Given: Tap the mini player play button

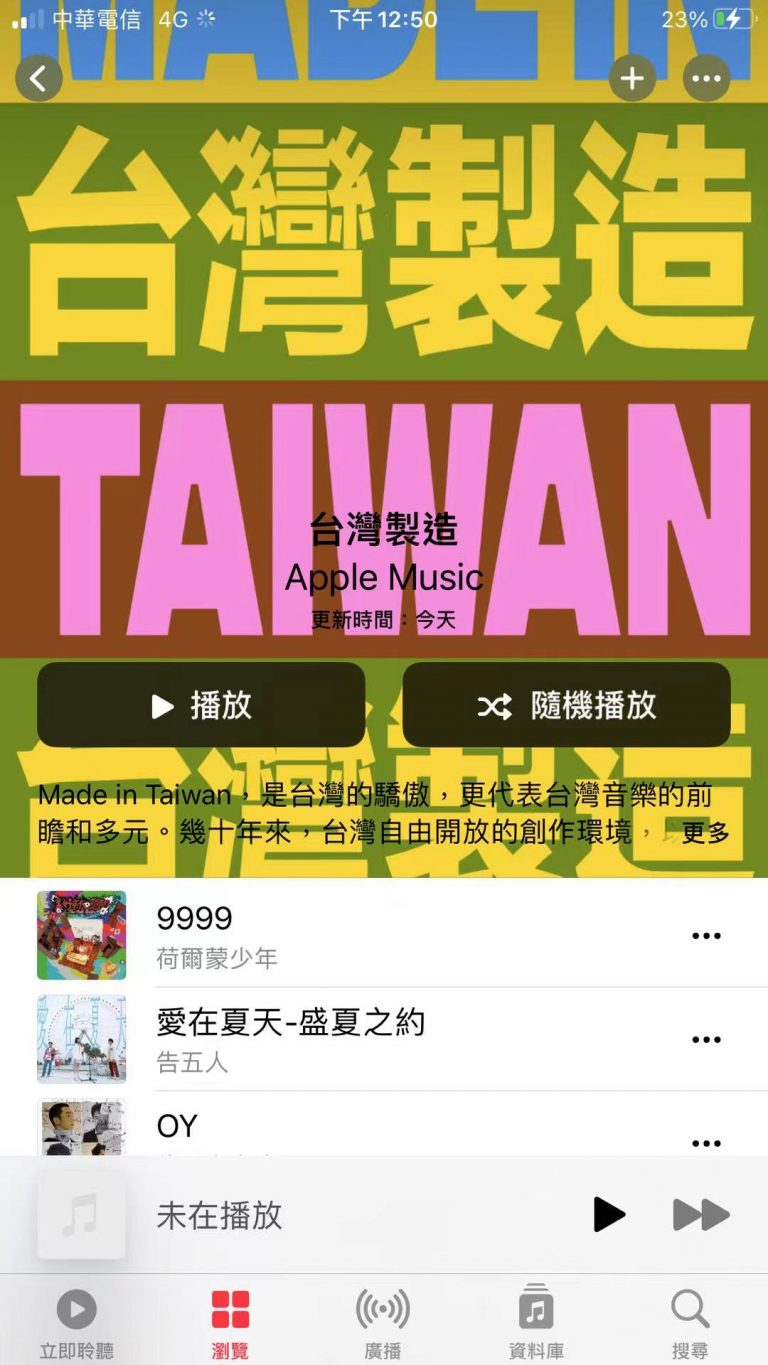Looking at the screenshot, I should [608, 1215].
